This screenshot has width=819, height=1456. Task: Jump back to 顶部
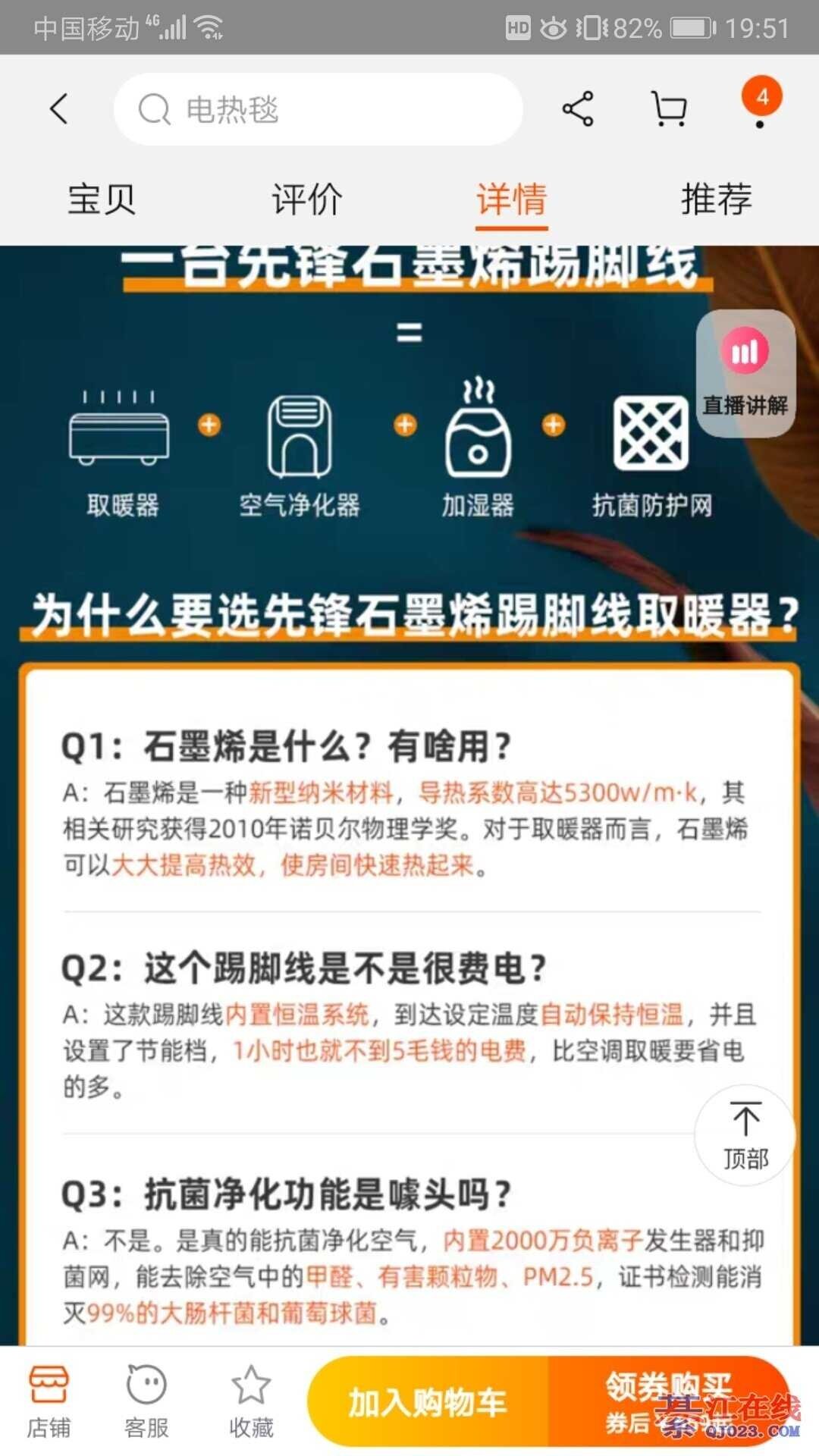tap(745, 1135)
